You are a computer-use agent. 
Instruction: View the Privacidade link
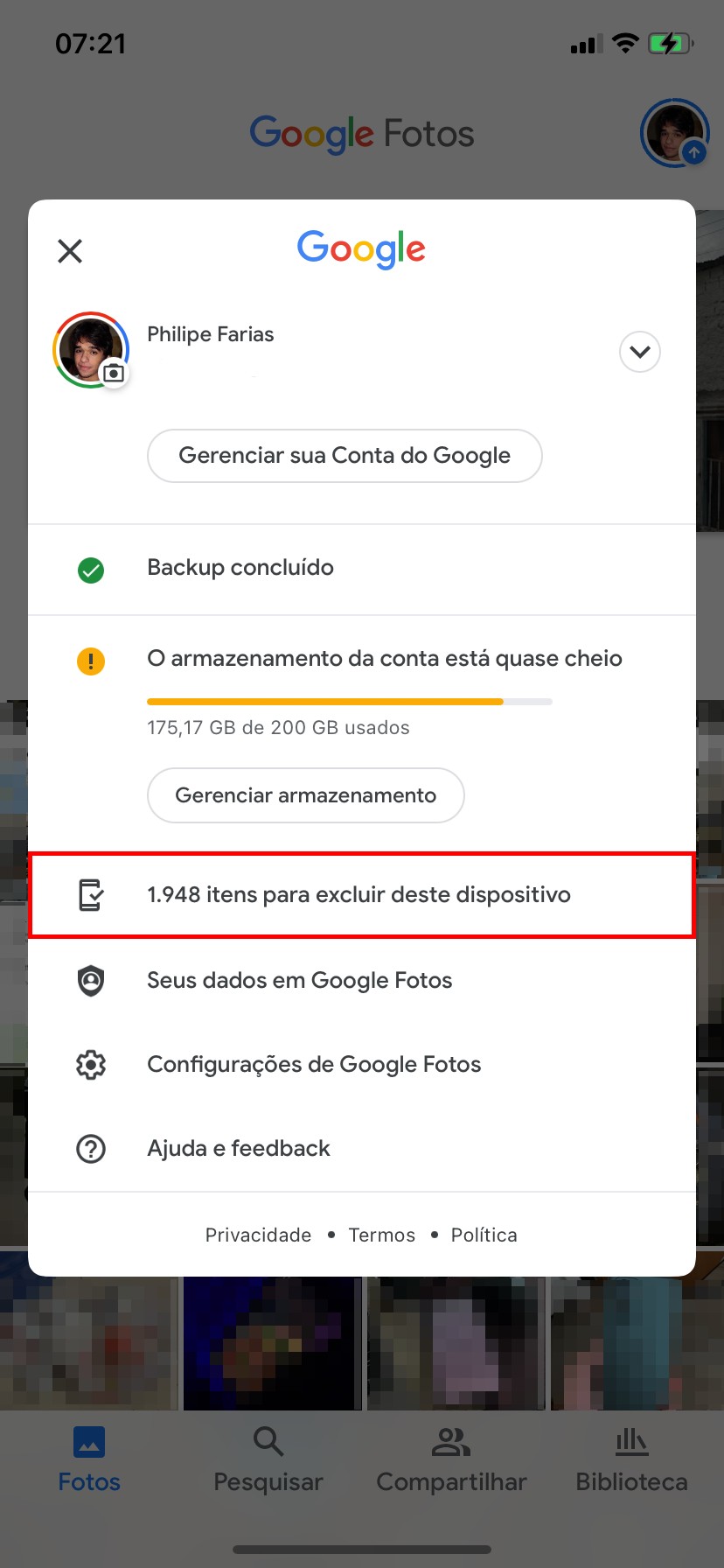258,1235
